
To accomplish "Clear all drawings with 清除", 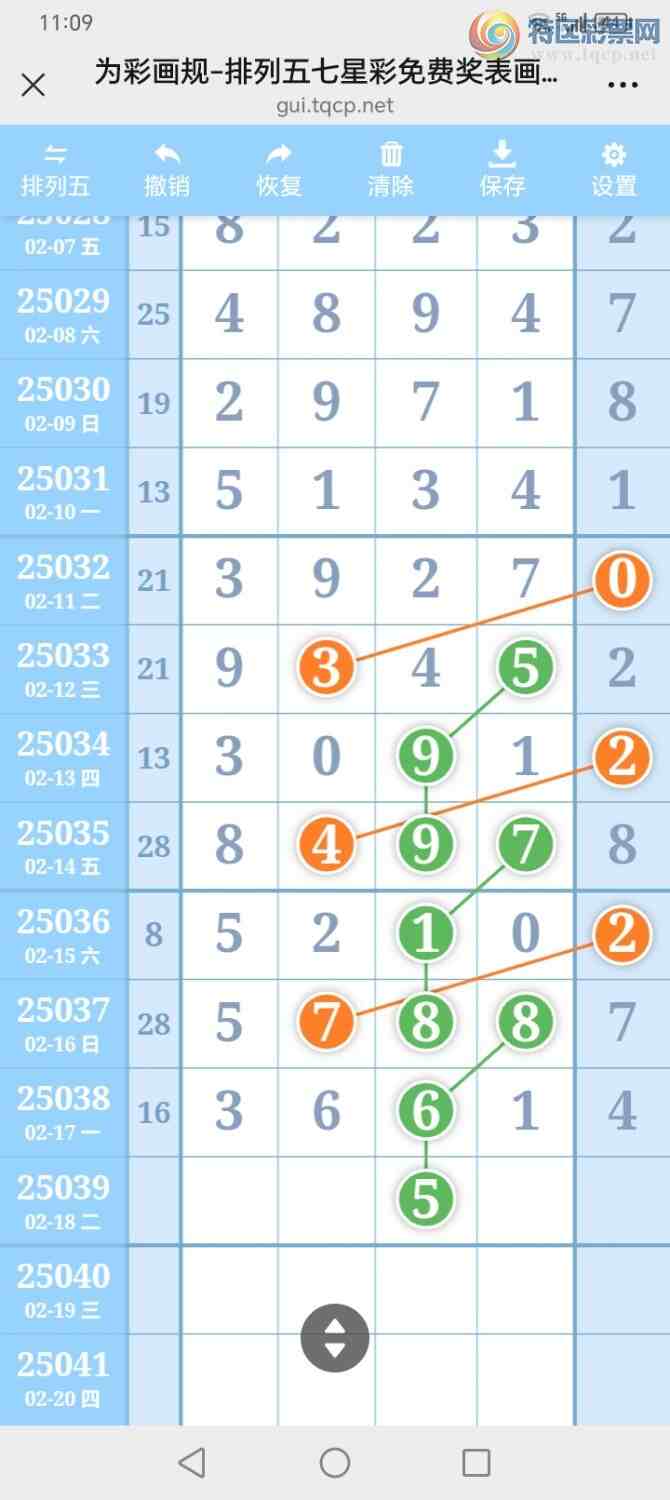I will pyautogui.click(x=391, y=170).
